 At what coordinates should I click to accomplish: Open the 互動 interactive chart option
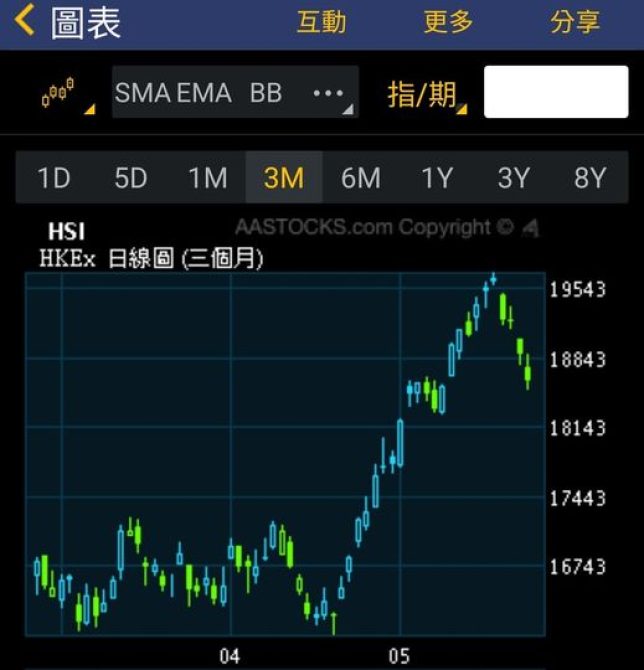321,23
